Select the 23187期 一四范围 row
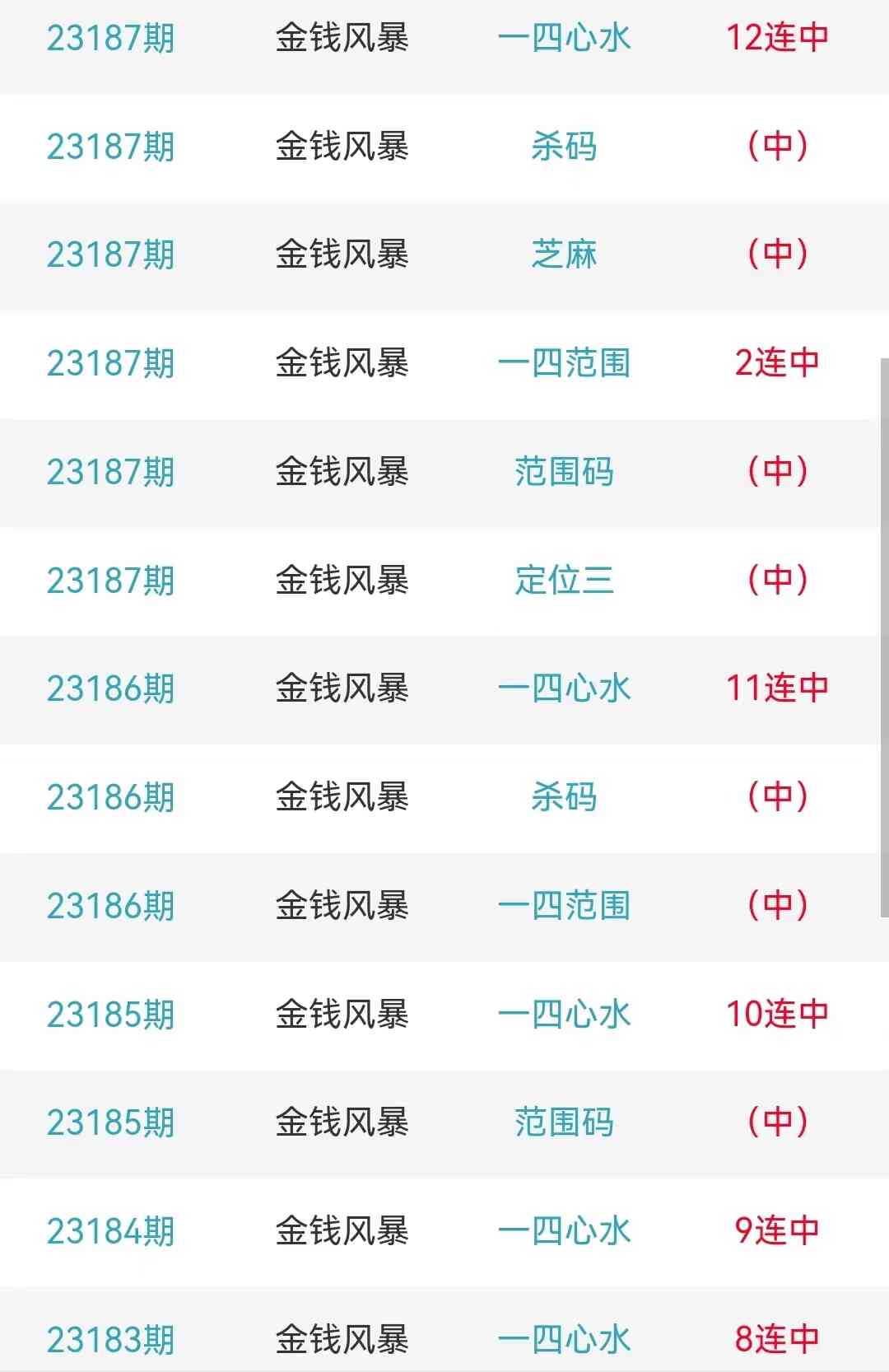The height and width of the screenshot is (1372, 889). click(564, 363)
